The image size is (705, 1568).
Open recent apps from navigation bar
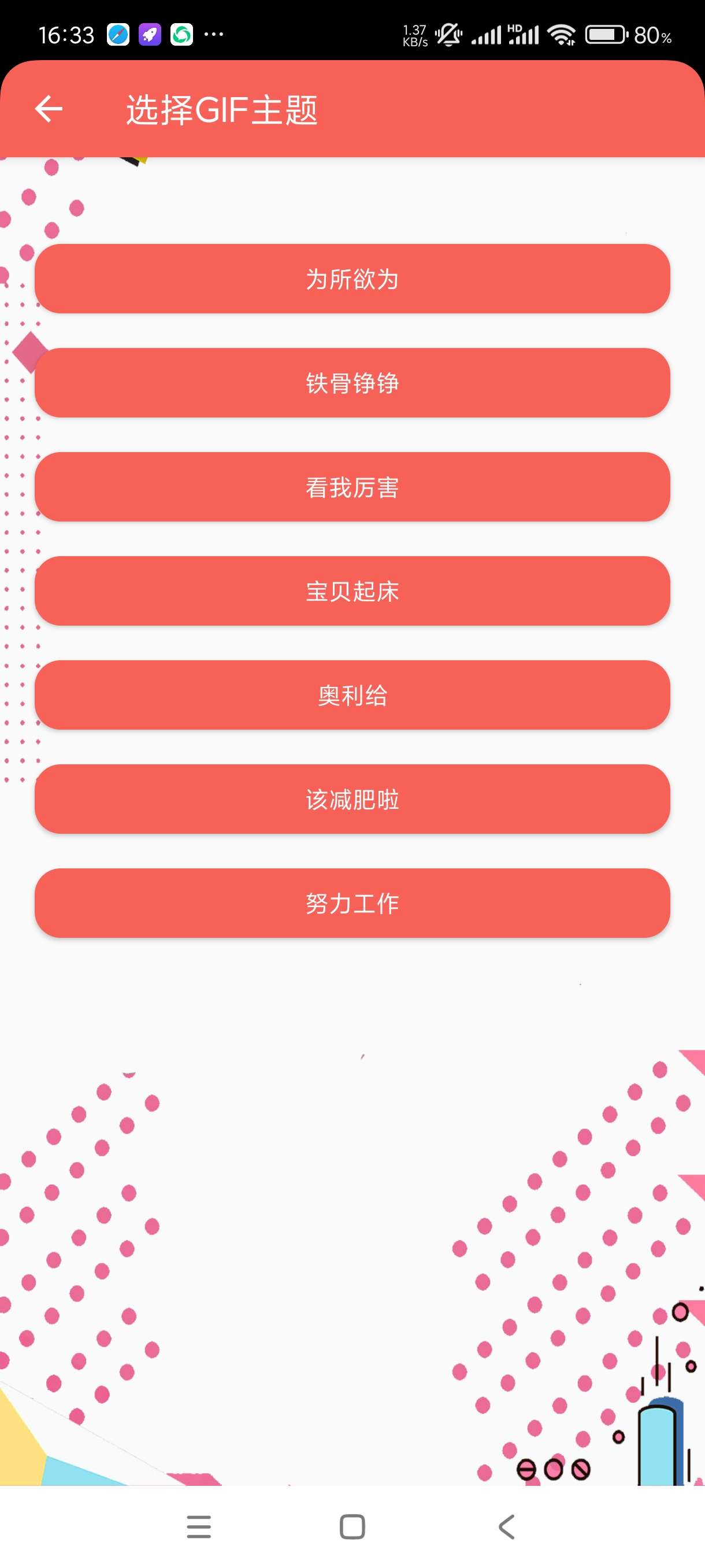pyautogui.click(x=199, y=1526)
